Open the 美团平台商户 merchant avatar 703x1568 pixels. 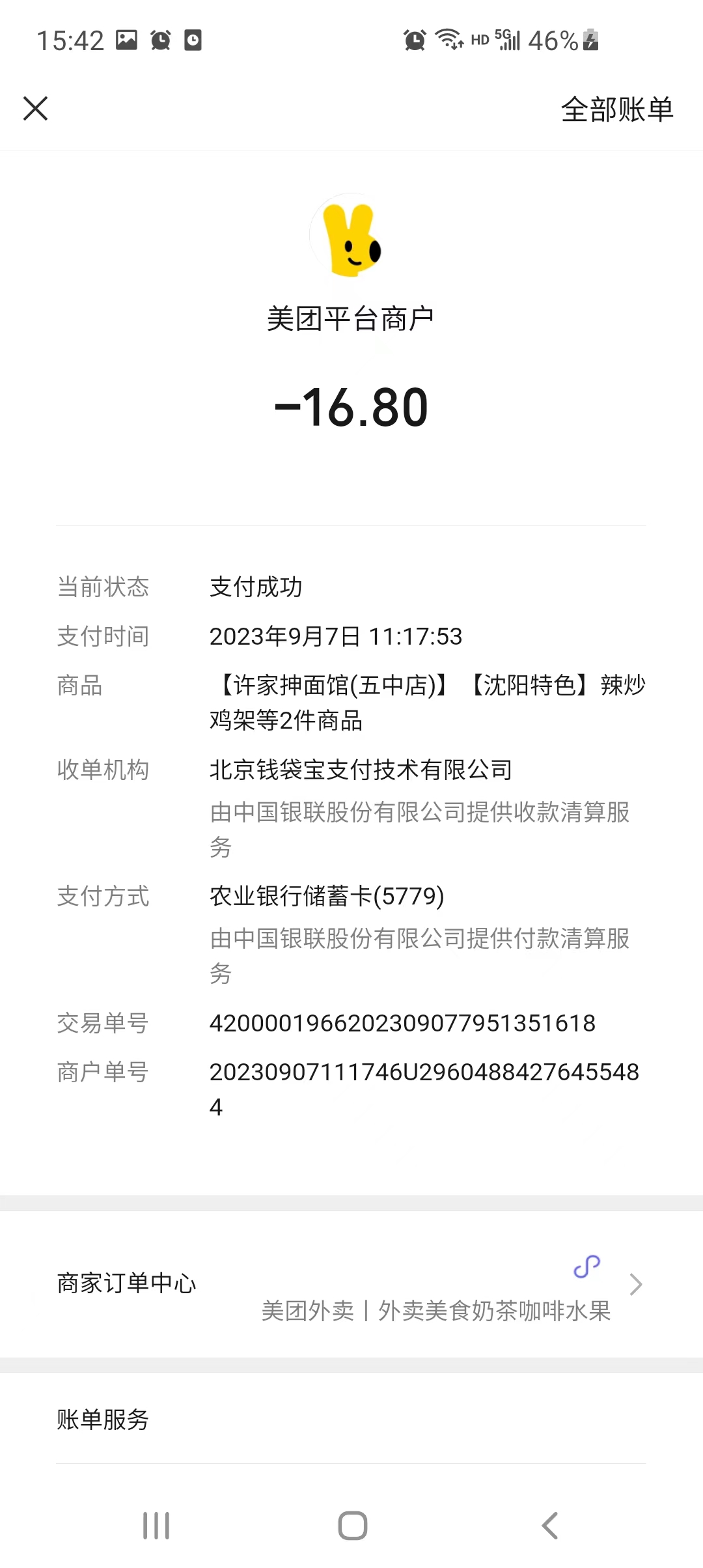click(x=351, y=236)
